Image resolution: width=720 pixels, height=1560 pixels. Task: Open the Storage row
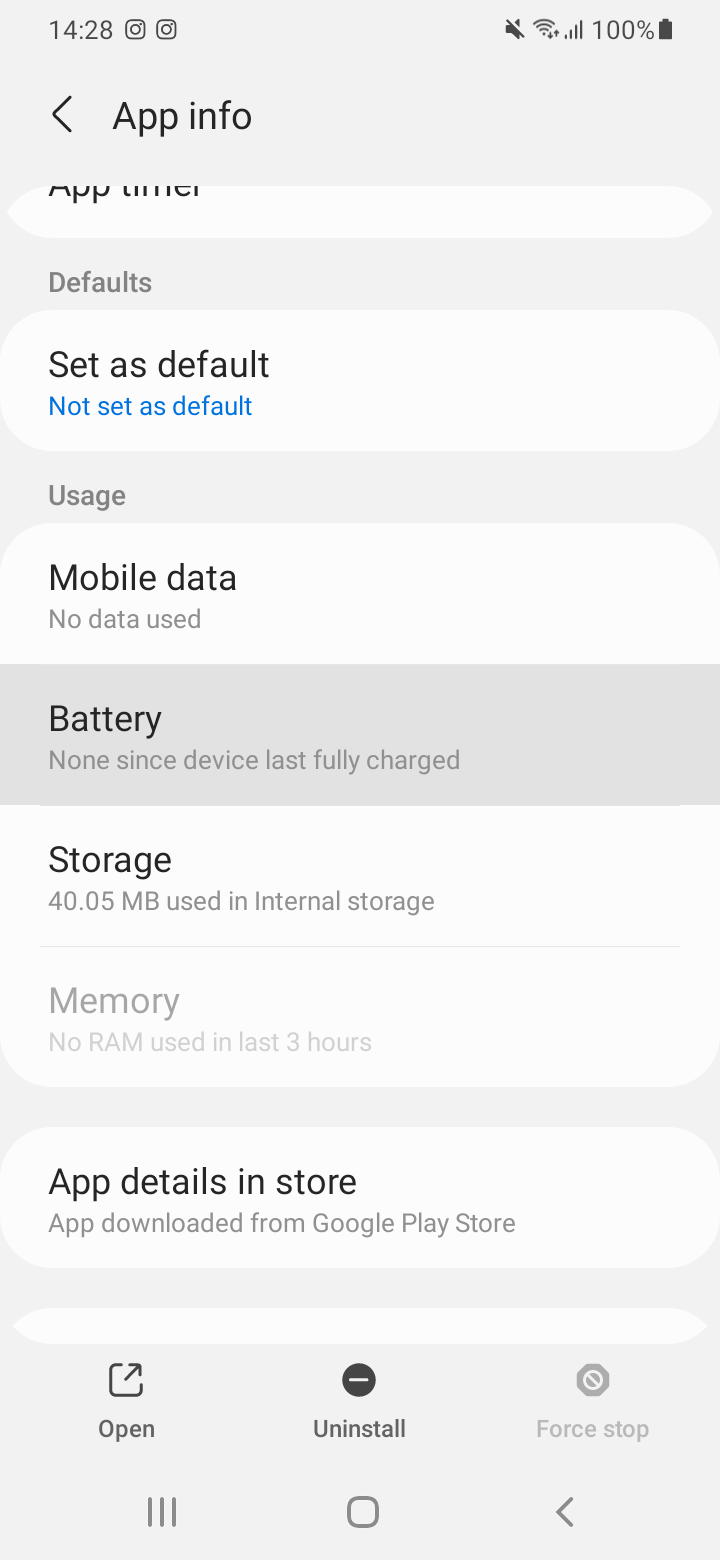[360, 876]
